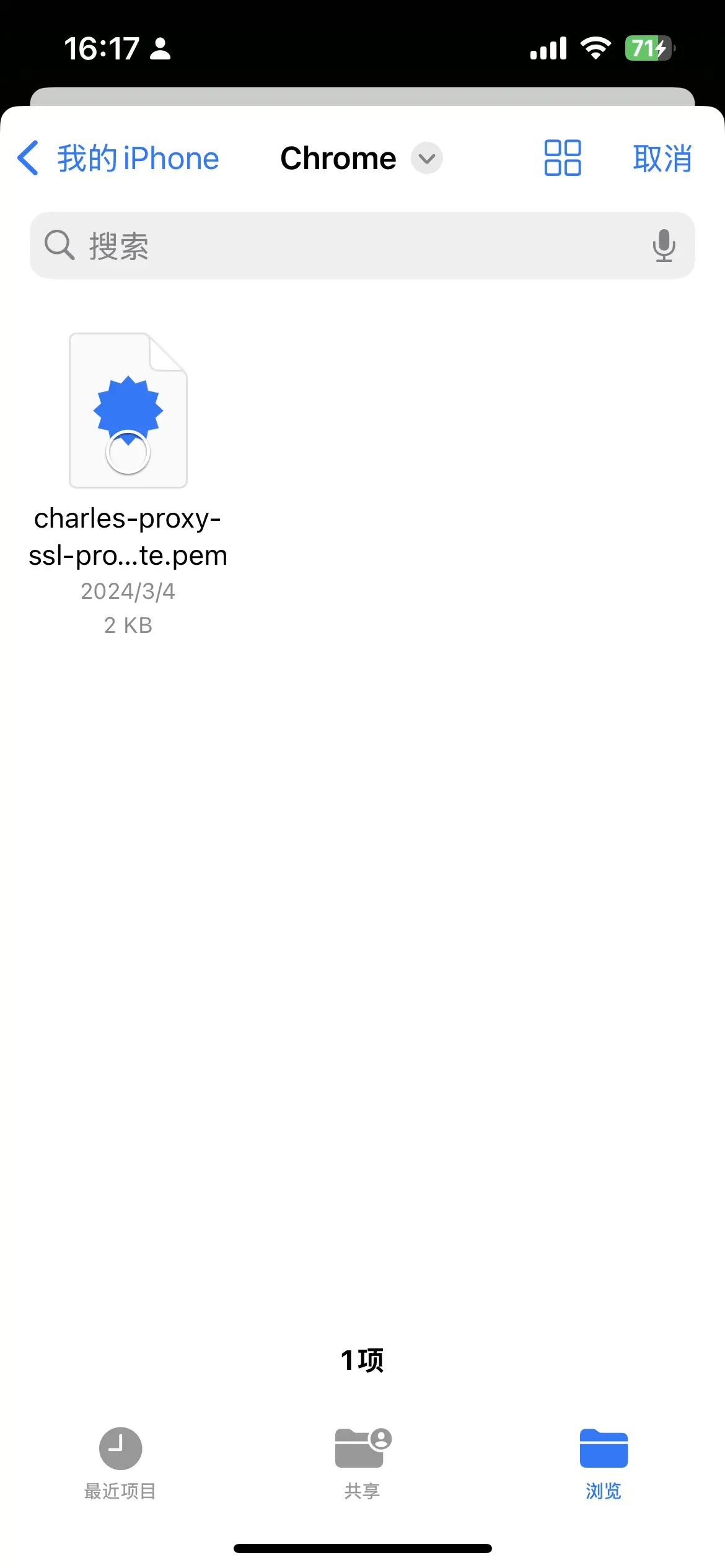Select the 浏览 tab

[604, 1463]
